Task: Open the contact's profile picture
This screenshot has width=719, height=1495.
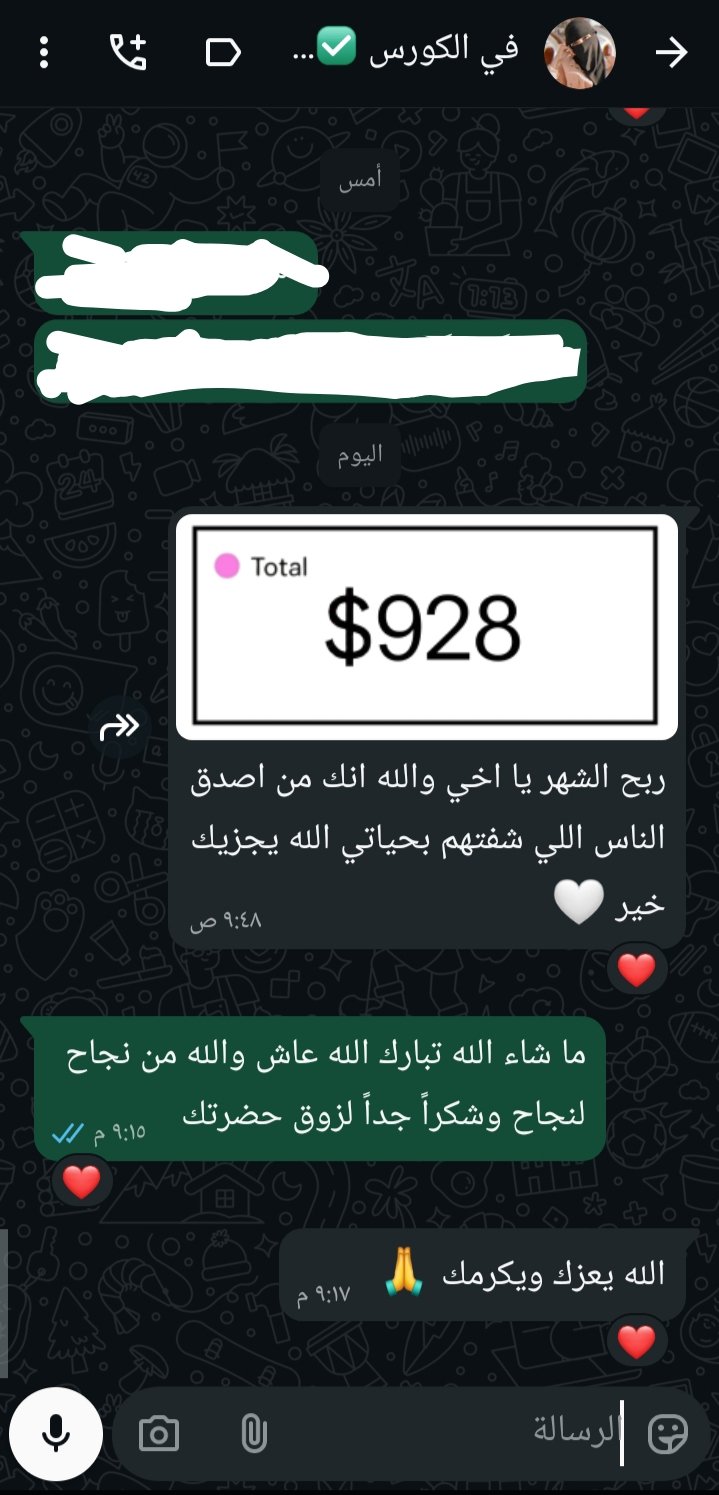Action: point(579,53)
